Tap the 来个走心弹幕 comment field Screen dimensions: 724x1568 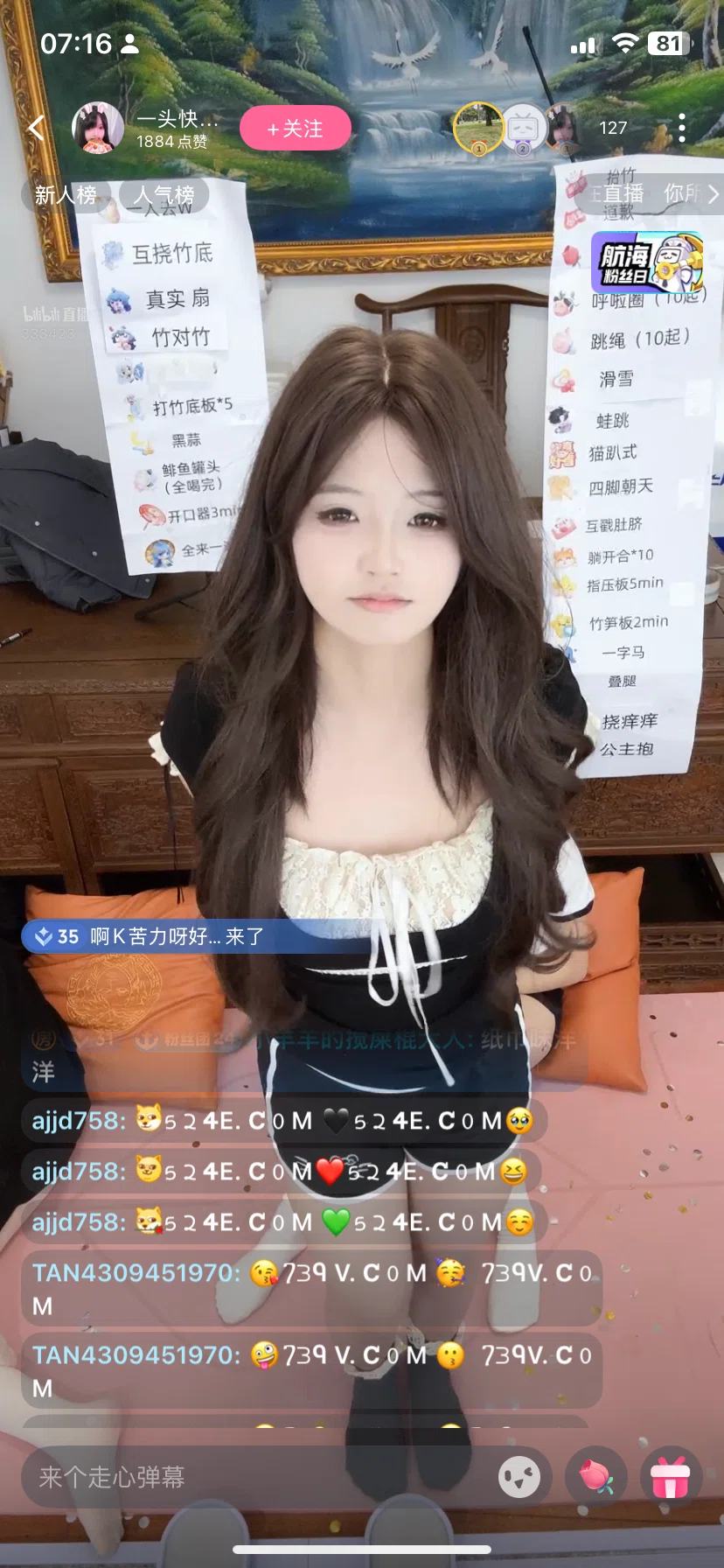coord(254,1477)
